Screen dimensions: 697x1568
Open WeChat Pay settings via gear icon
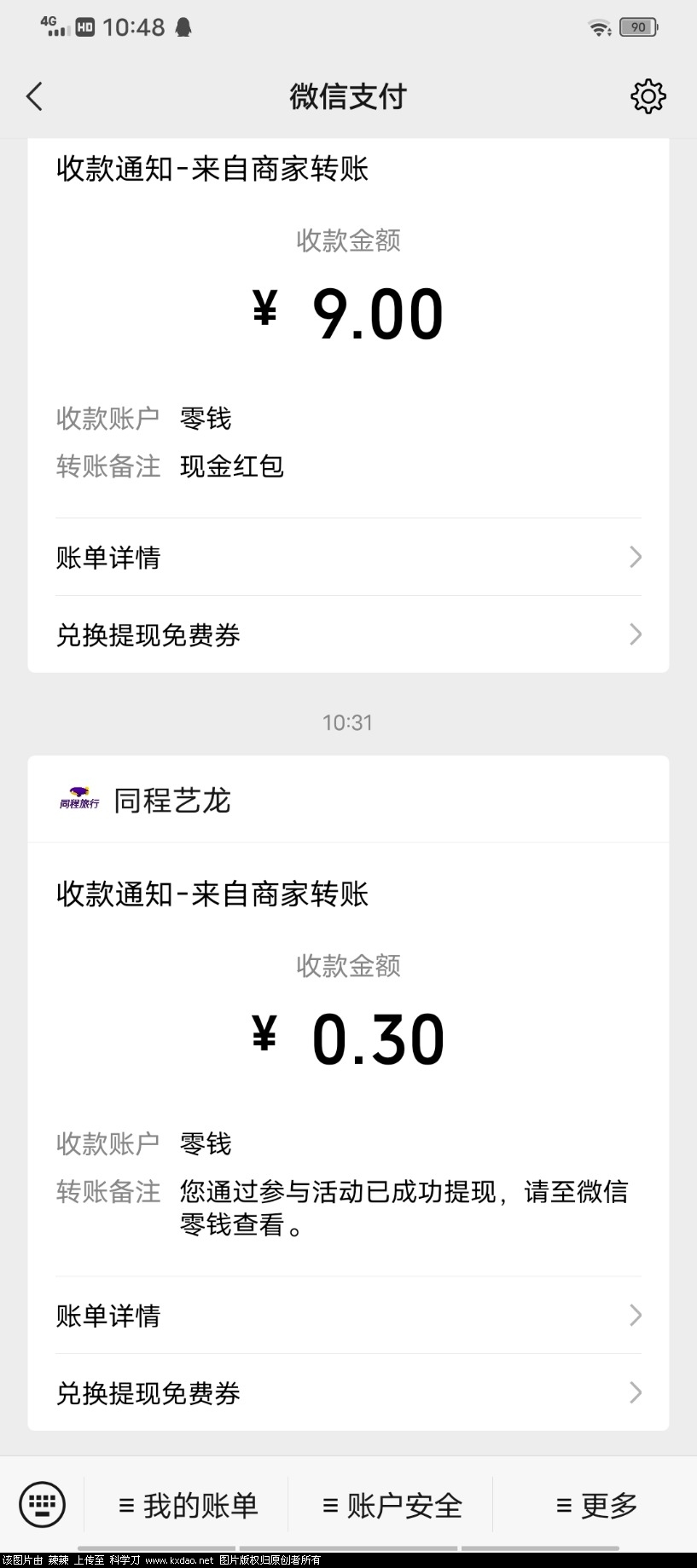(648, 96)
